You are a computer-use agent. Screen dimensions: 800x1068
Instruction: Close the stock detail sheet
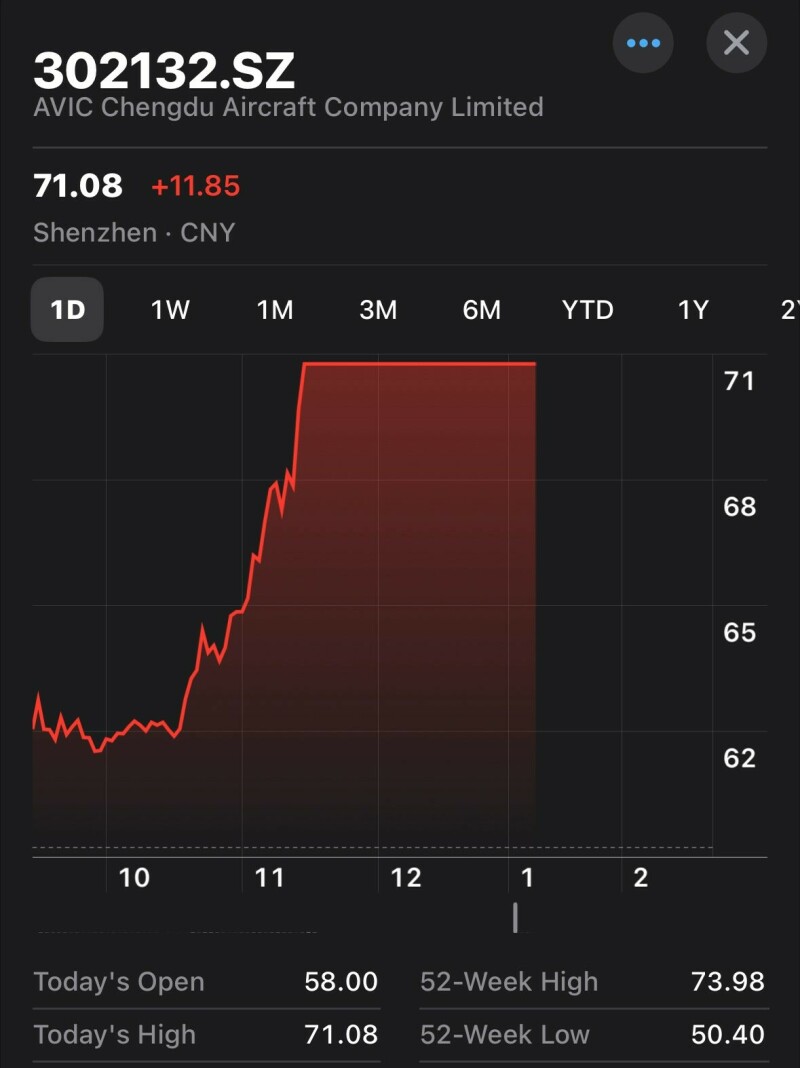[x=736, y=43]
